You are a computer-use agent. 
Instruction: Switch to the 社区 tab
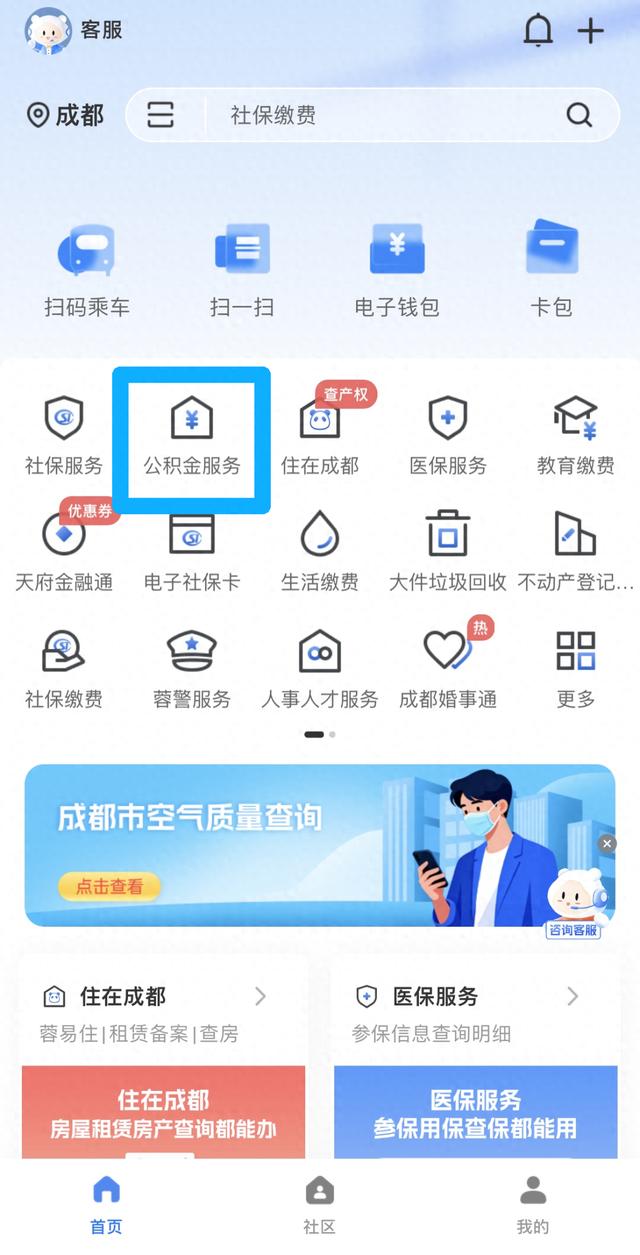(319, 1204)
